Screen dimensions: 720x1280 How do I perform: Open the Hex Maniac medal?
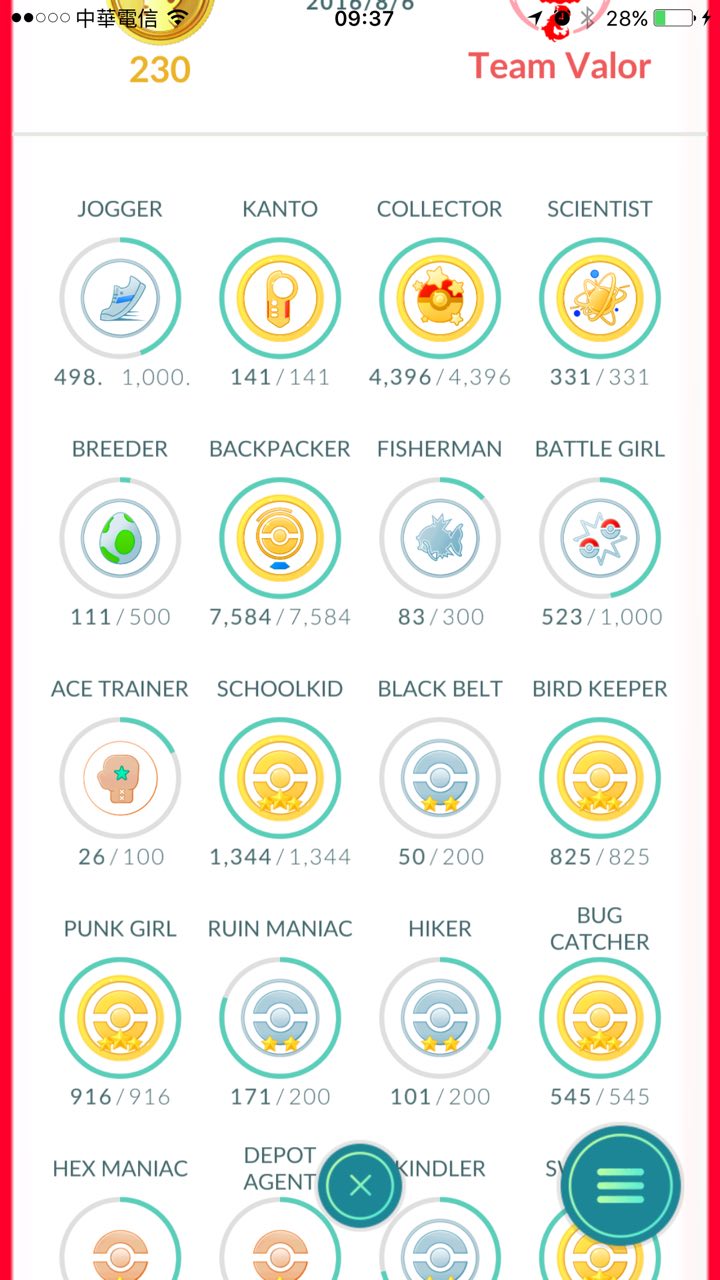point(120,1238)
